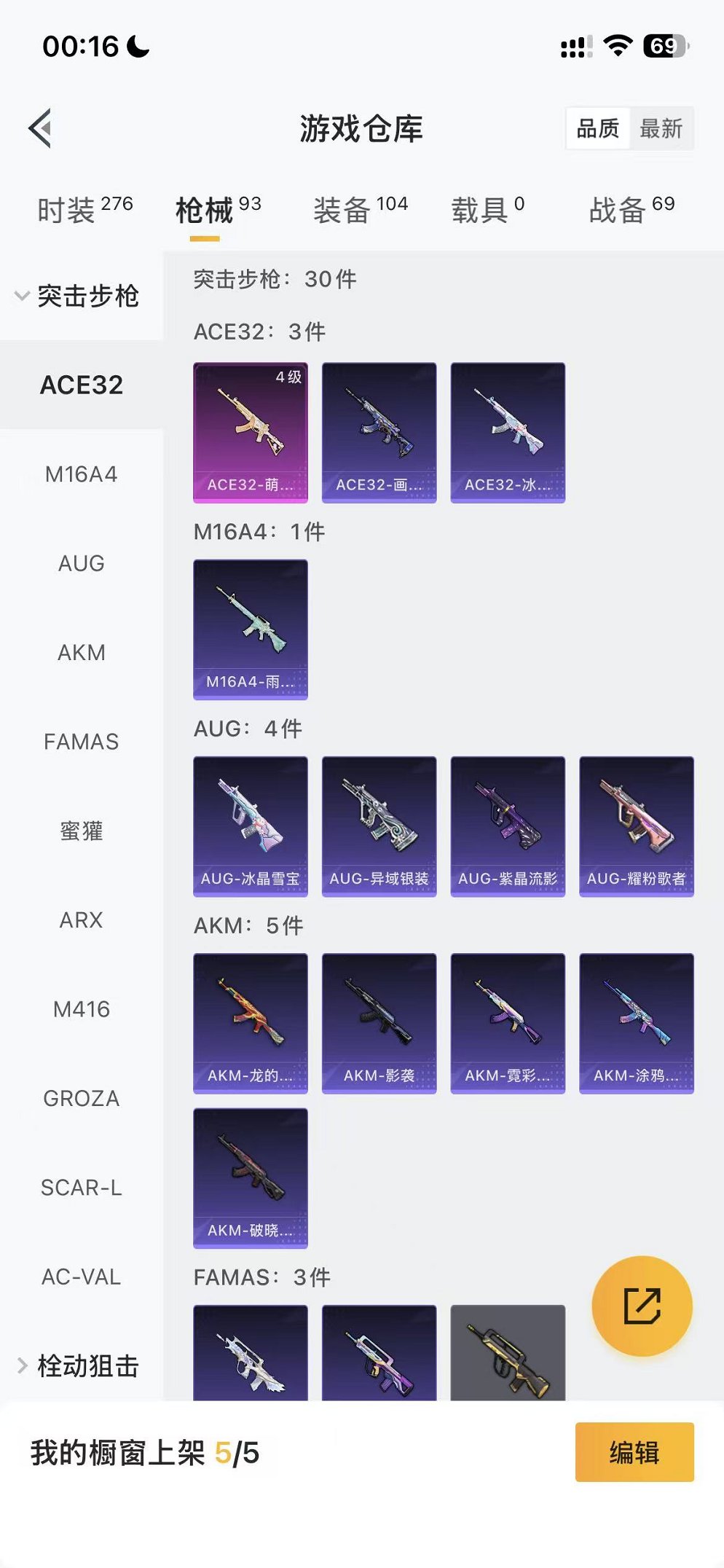
Task: Switch to the 时装 tab
Action: (x=84, y=210)
